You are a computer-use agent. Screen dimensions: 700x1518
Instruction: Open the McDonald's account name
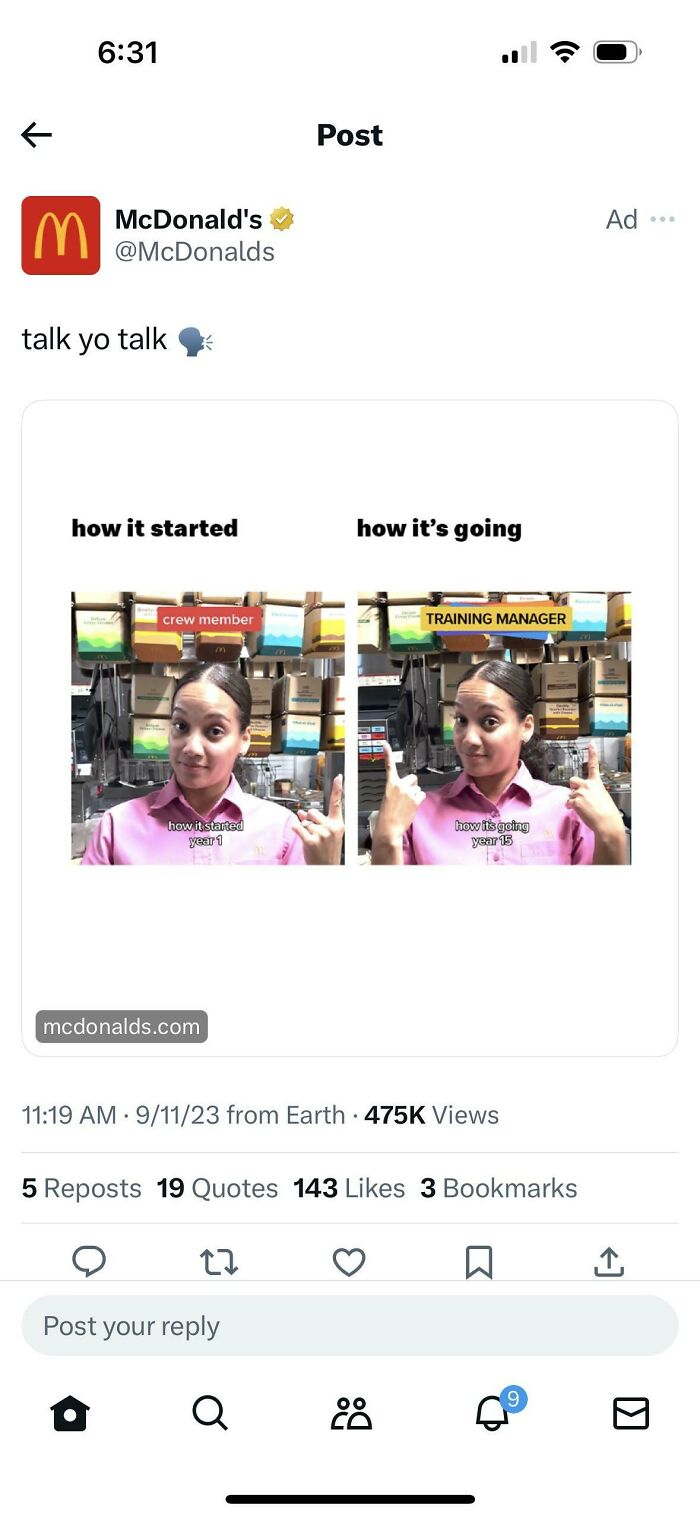click(188, 219)
